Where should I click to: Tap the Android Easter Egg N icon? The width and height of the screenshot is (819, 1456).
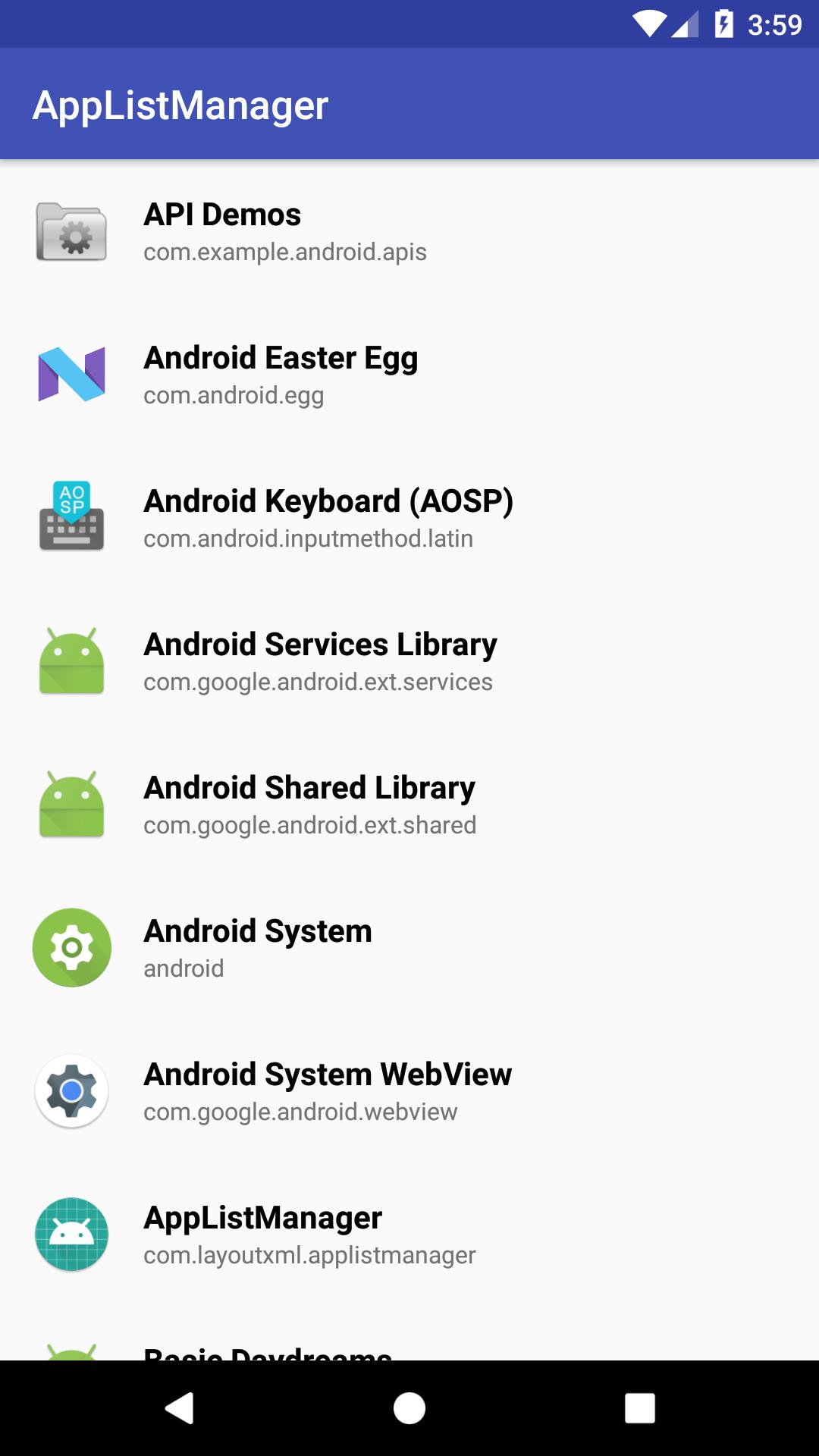click(x=71, y=375)
